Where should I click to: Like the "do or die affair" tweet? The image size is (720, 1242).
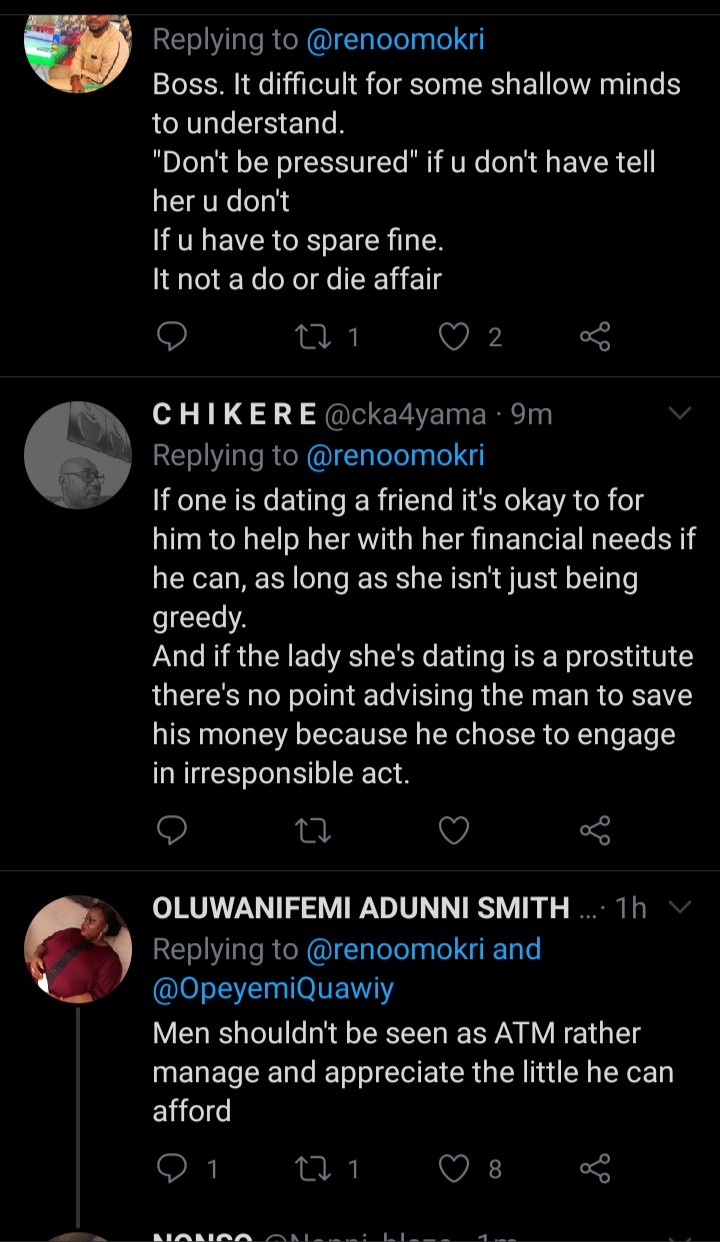pyautogui.click(x=455, y=337)
